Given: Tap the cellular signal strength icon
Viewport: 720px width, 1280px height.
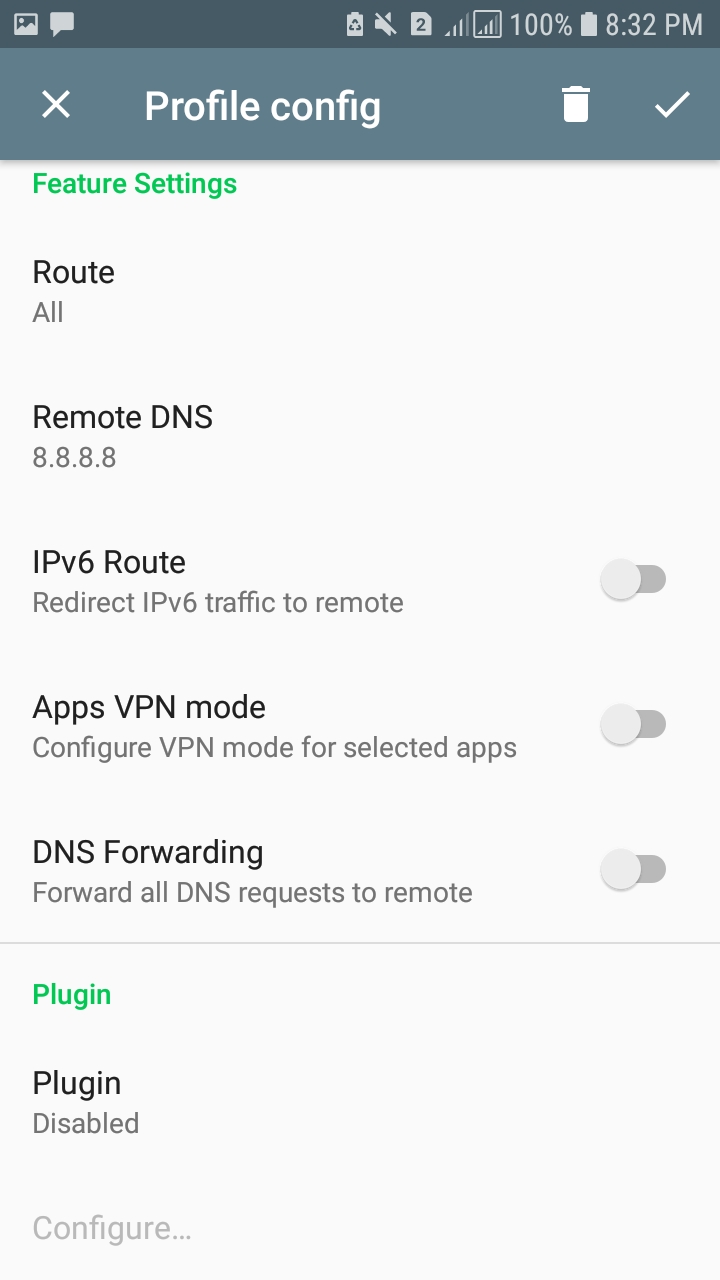Looking at the screenshot, I should (454, 24).
